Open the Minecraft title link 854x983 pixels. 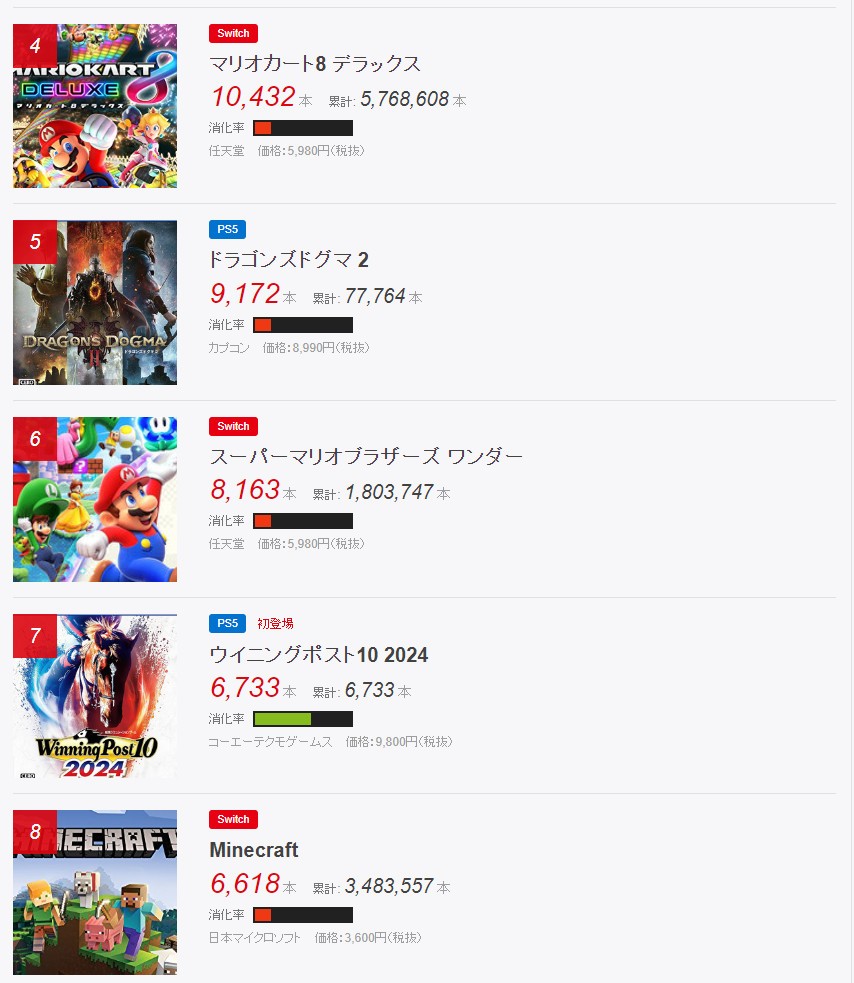pos(254,850)
